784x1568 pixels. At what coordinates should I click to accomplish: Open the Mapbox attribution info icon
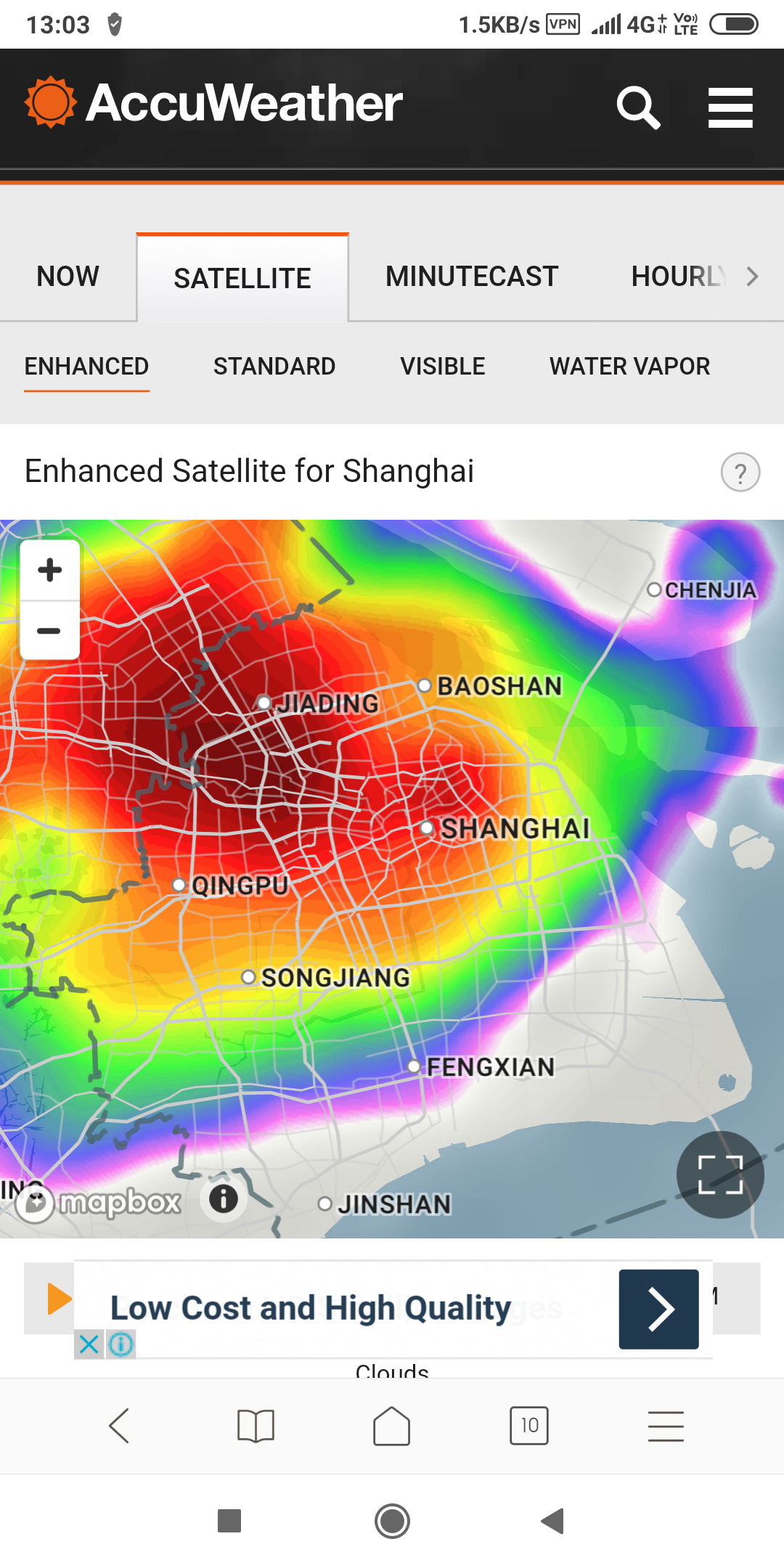224,1198
